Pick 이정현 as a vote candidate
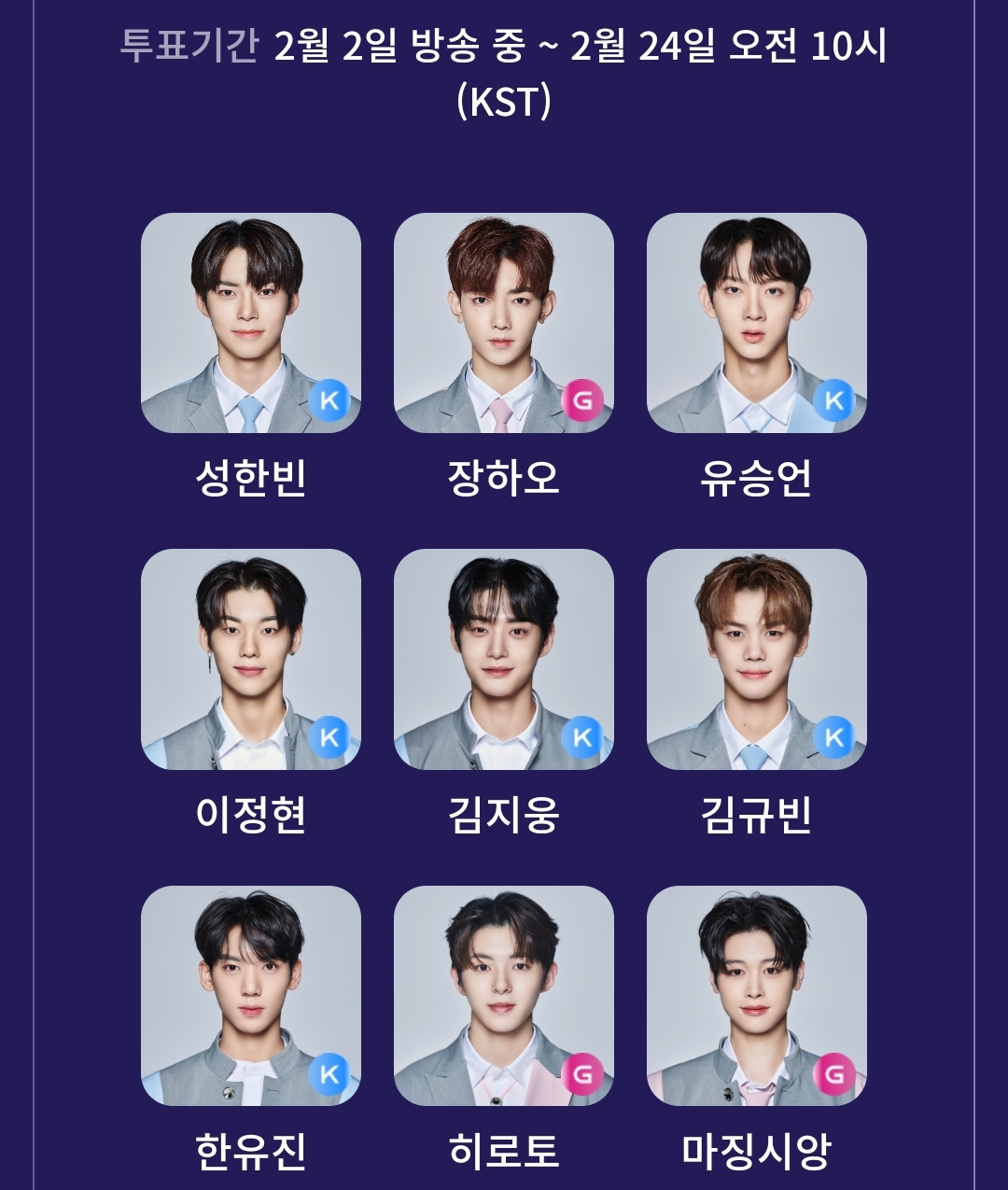The width and height of the screenshot is (1008, 1190). [x=250, y=659]
